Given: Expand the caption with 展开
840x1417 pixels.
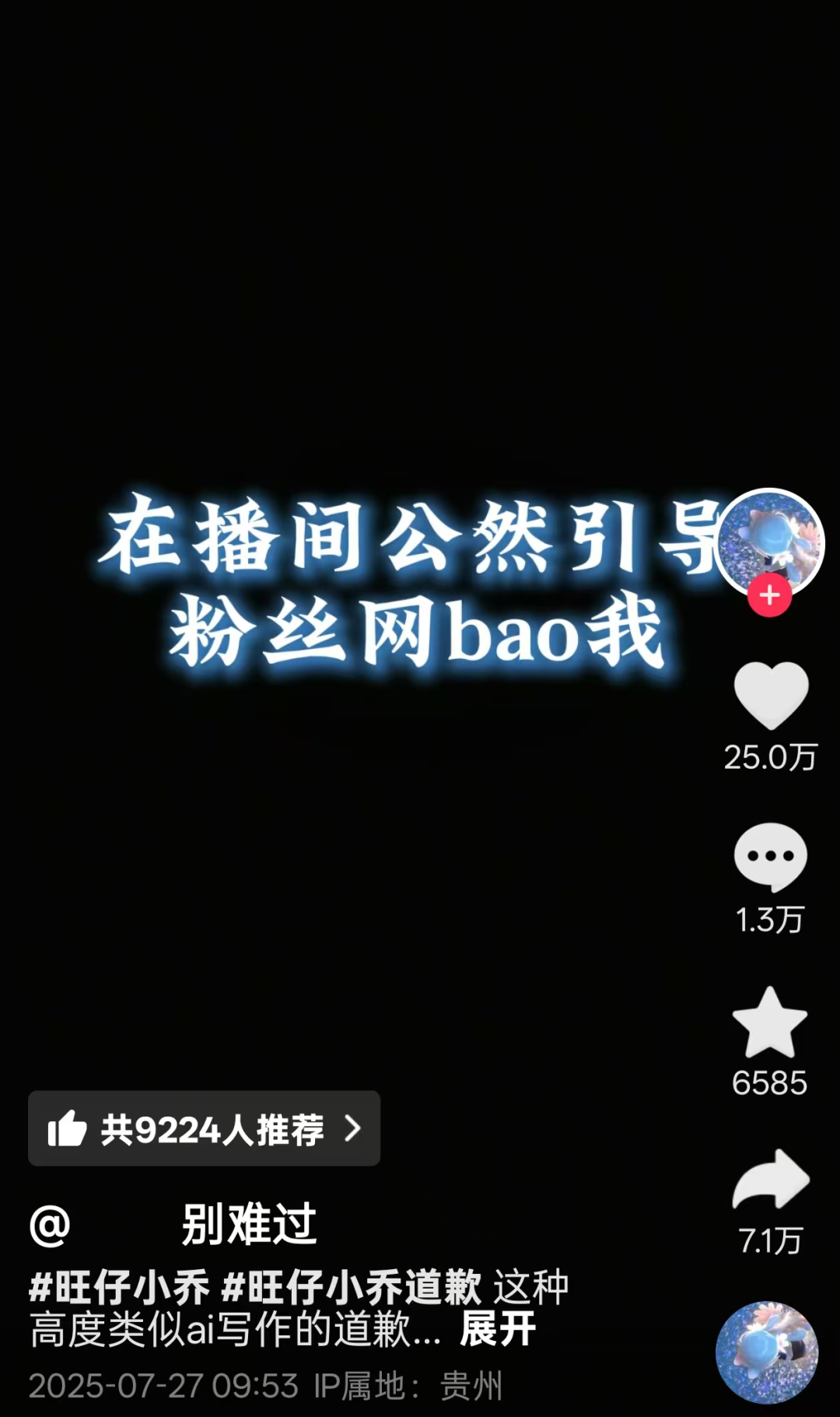Looking at the screenshot, I should (498, 1328).
